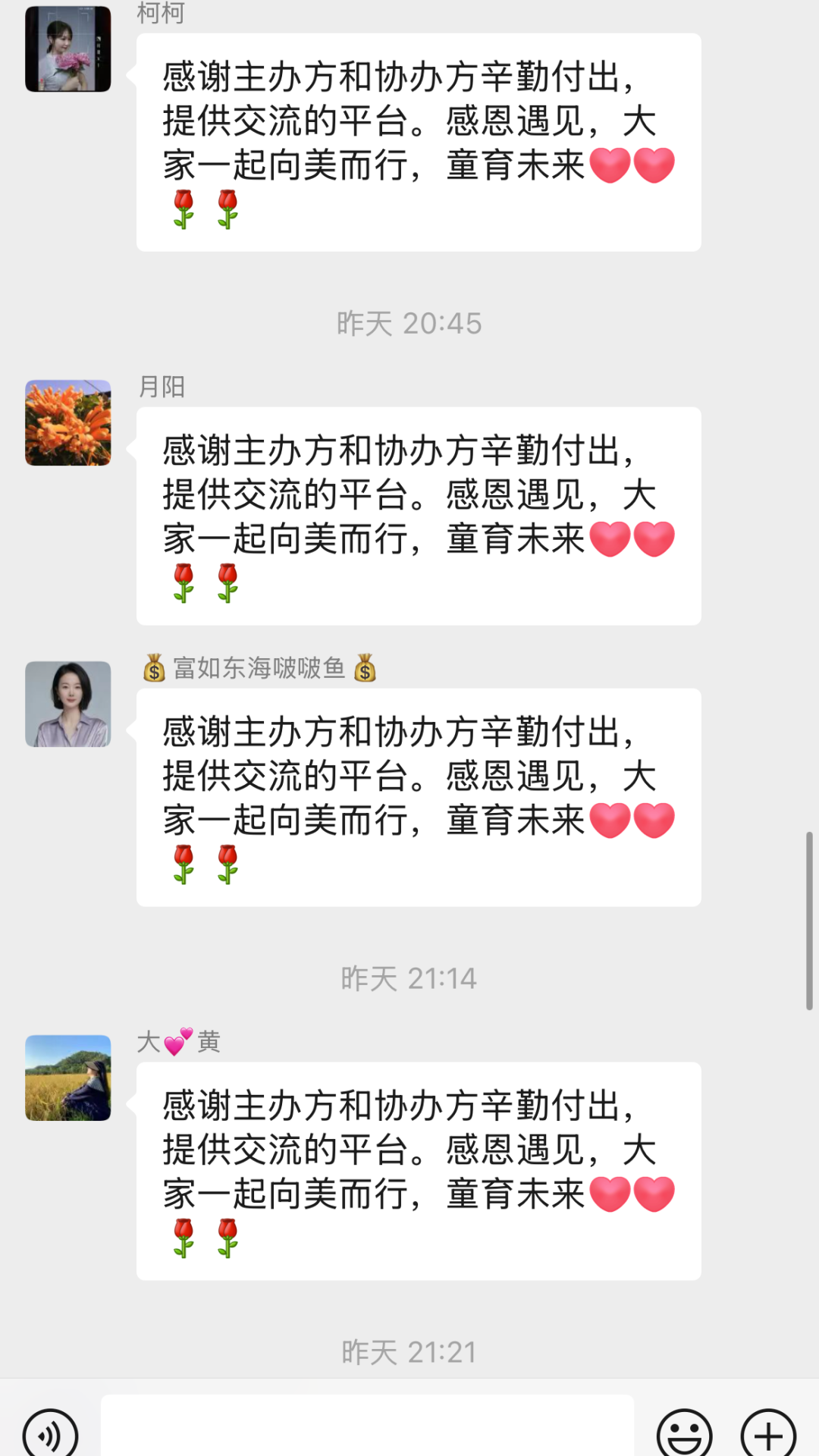The image size is (819, 1456).
Task: View 富如东海啵啵鱼's profile avatar
Action: [x=68, y=704]
